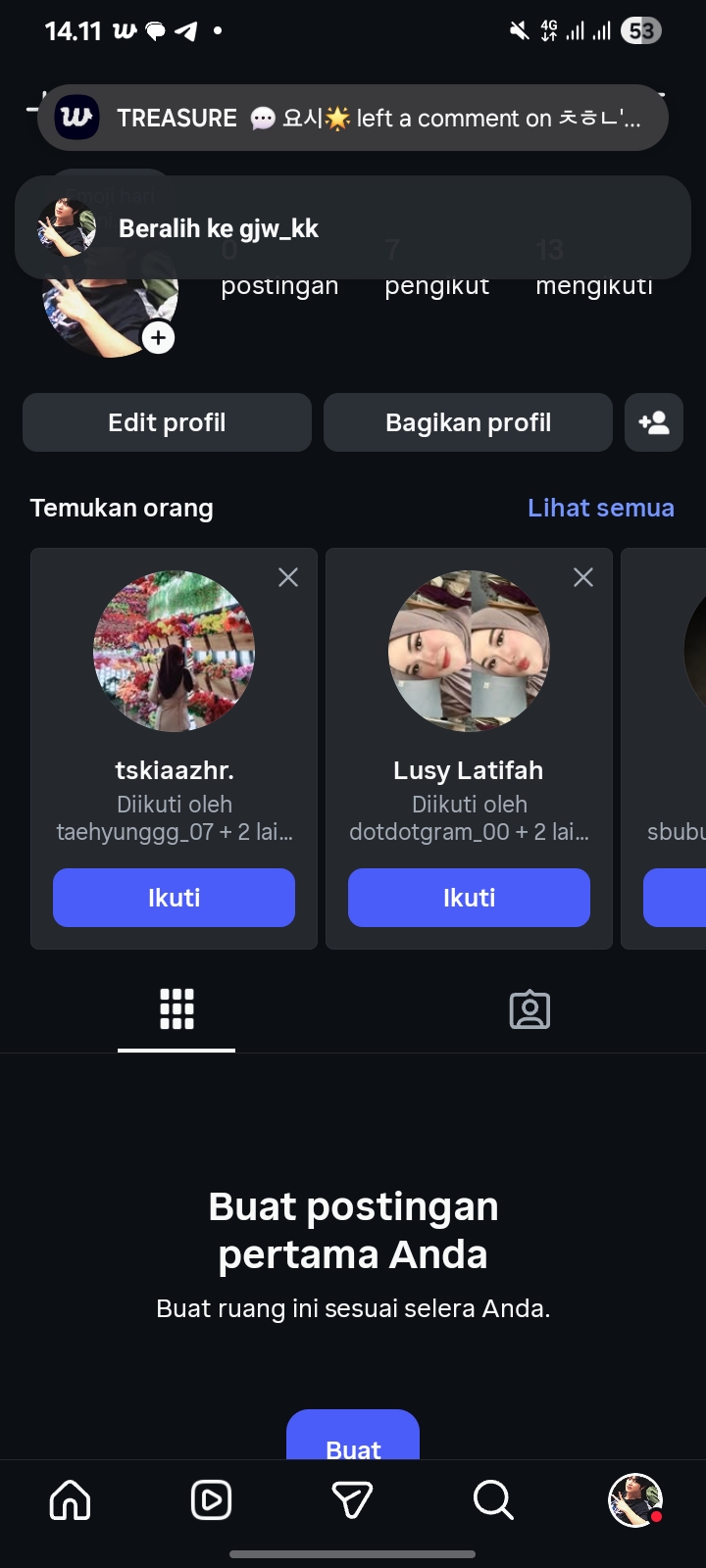Tap Edit profil

click(x=167, y=422)
